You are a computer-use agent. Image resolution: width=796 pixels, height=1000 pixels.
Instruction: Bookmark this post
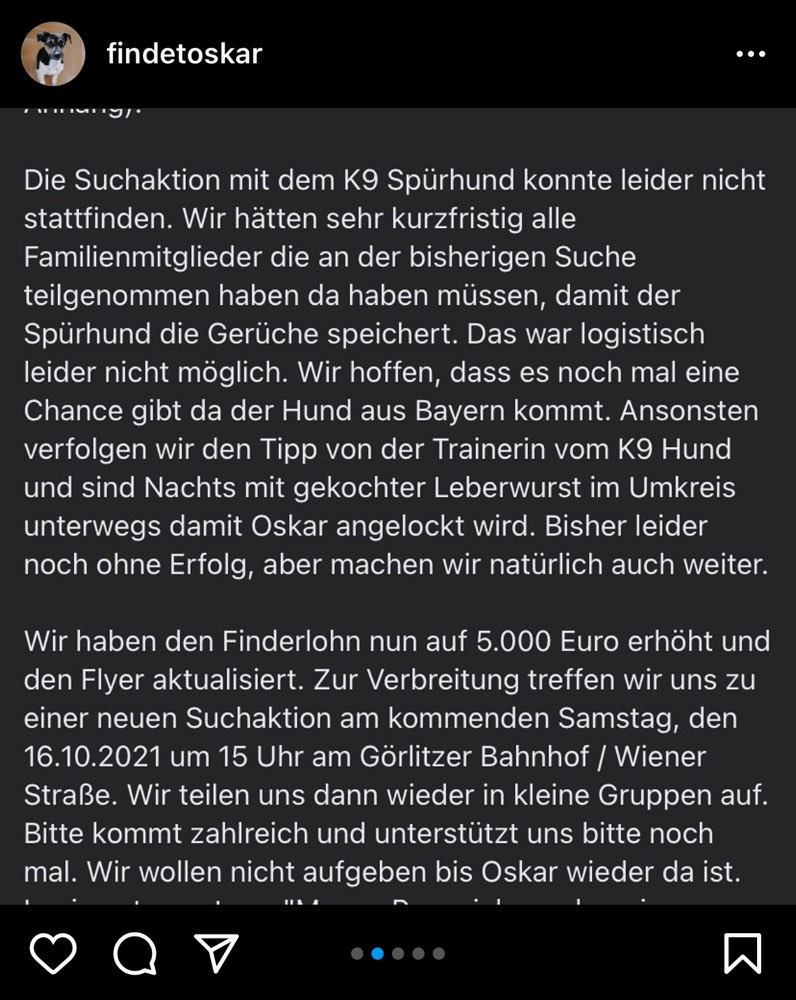pos(742,953)
